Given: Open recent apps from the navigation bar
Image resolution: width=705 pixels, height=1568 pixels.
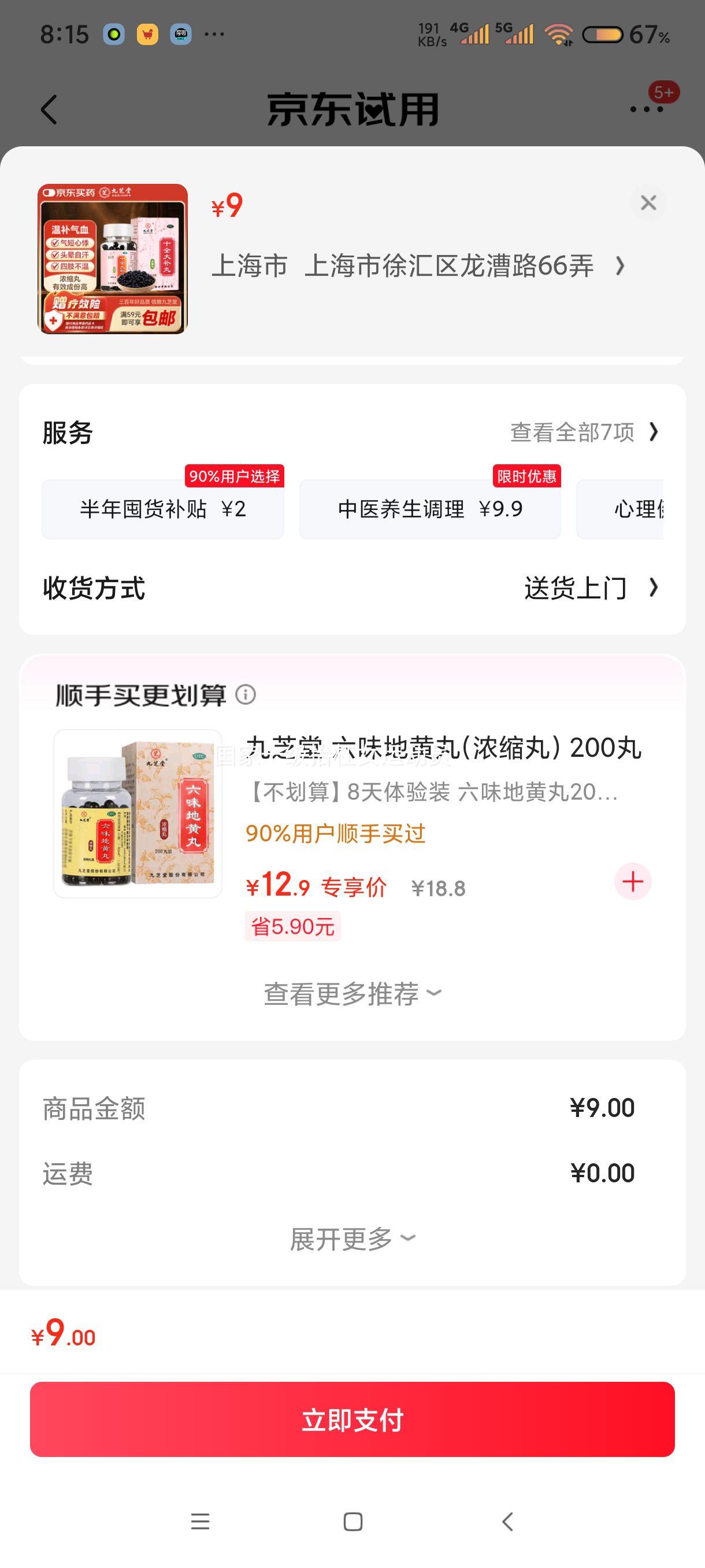Looking at the screenshot, I should click(200, 1522).
